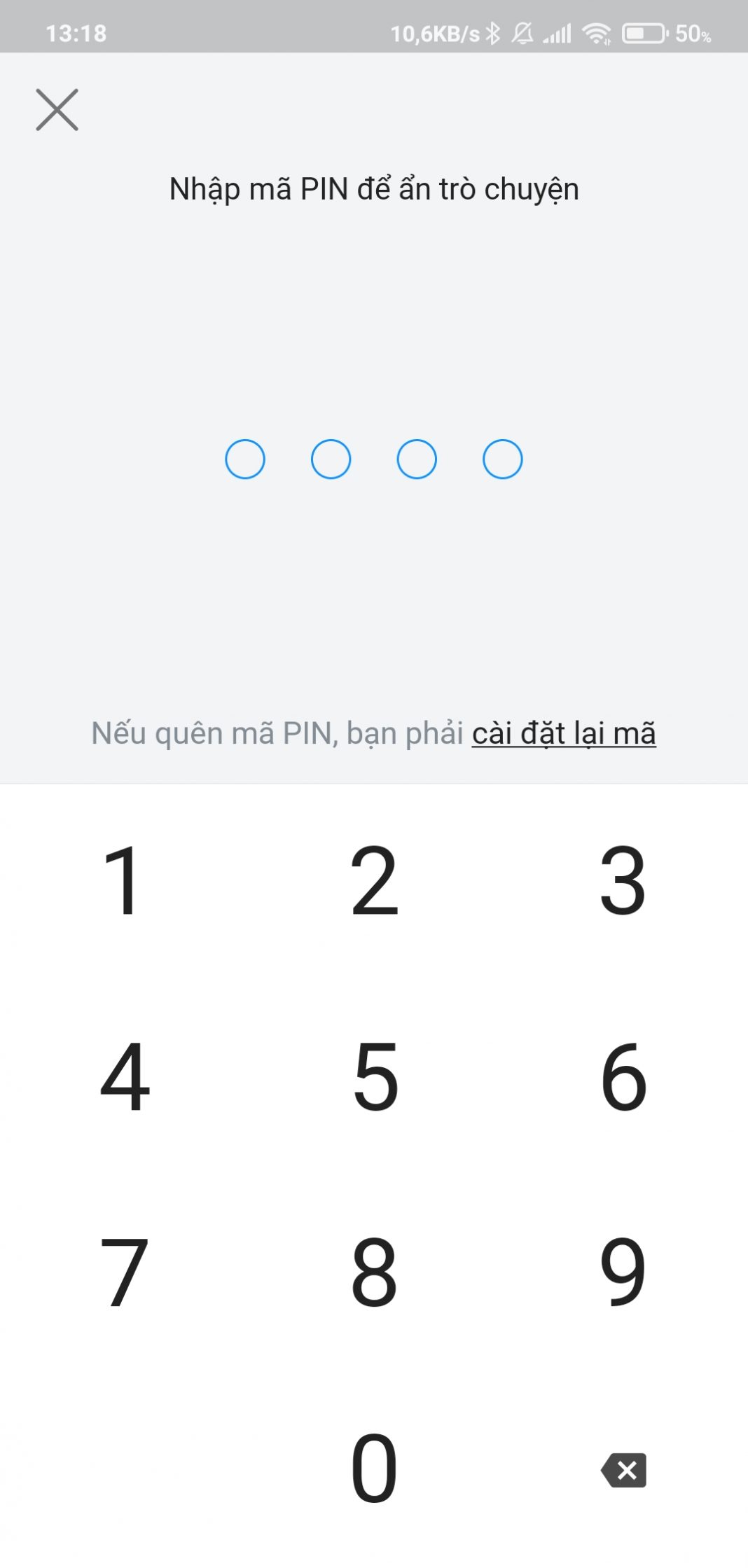
Task: Enter digit 4 on the keypad
Action: 124,1076
